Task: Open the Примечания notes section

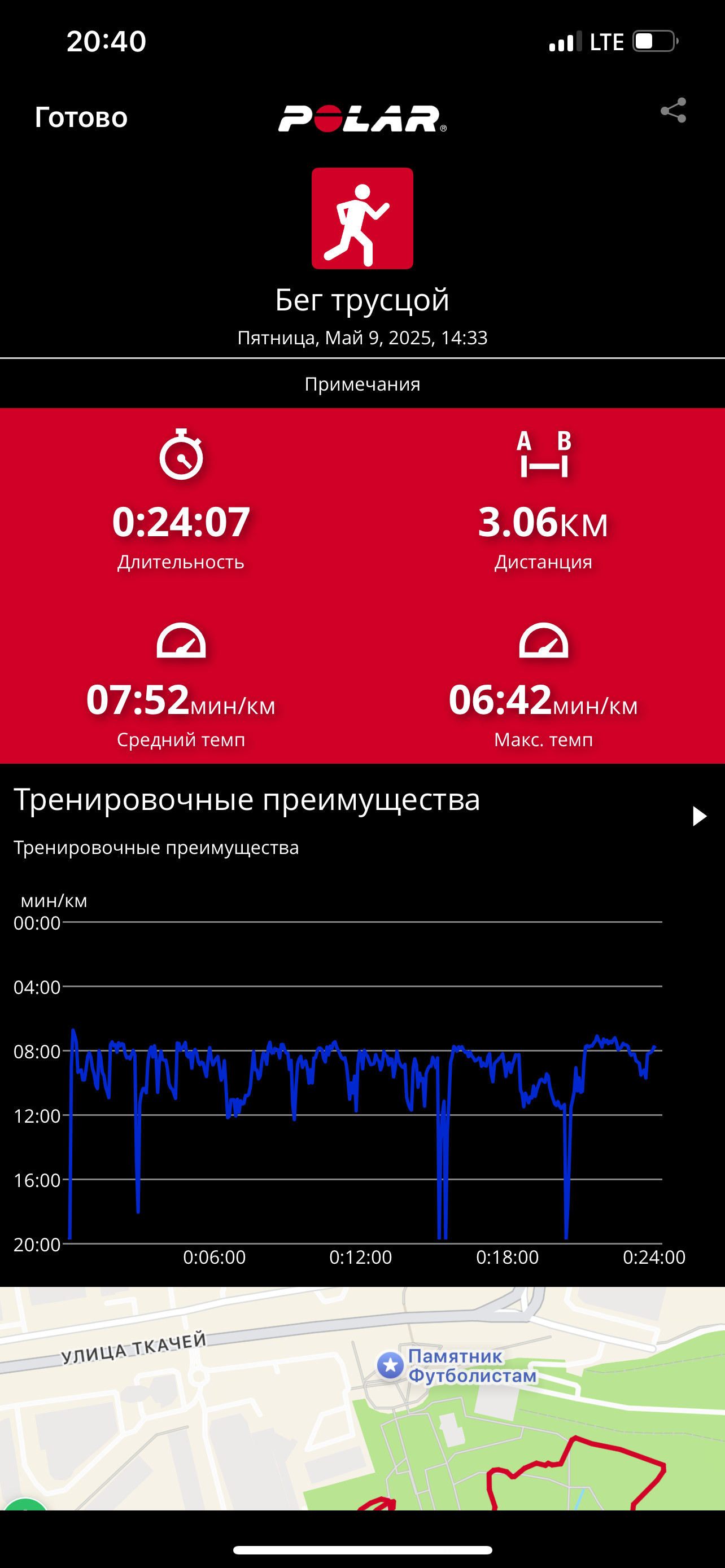Action: (x=362, y=384)
